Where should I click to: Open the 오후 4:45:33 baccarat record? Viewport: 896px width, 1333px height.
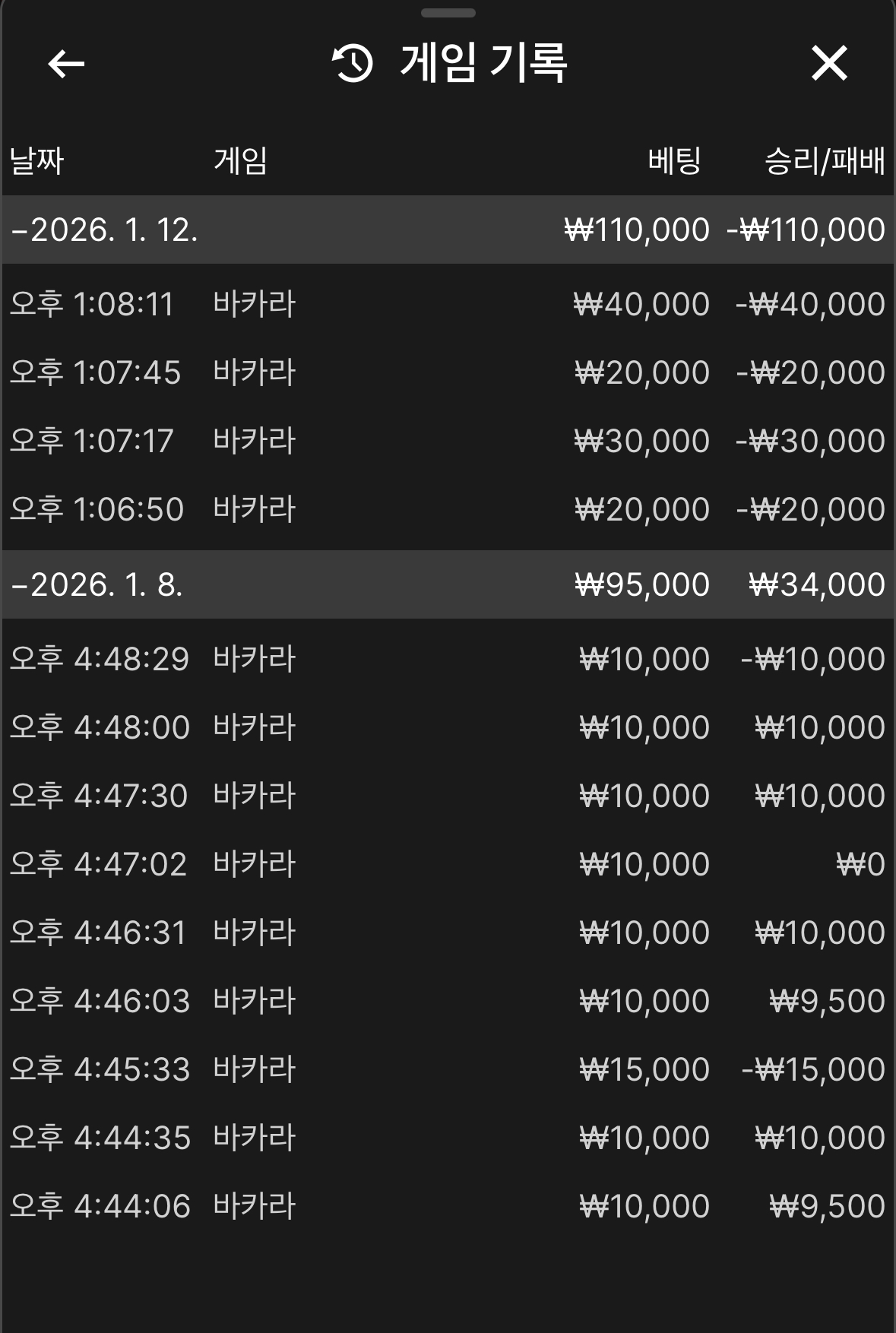click(x=447, y=1069)
